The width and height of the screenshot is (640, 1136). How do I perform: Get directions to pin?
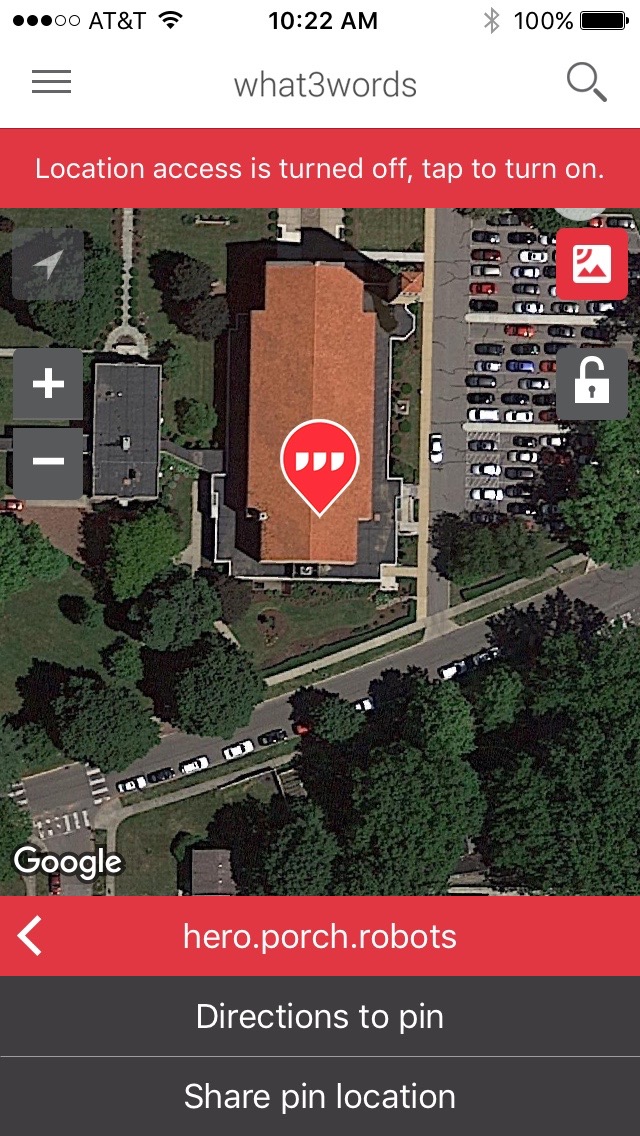coord(320,1016)
